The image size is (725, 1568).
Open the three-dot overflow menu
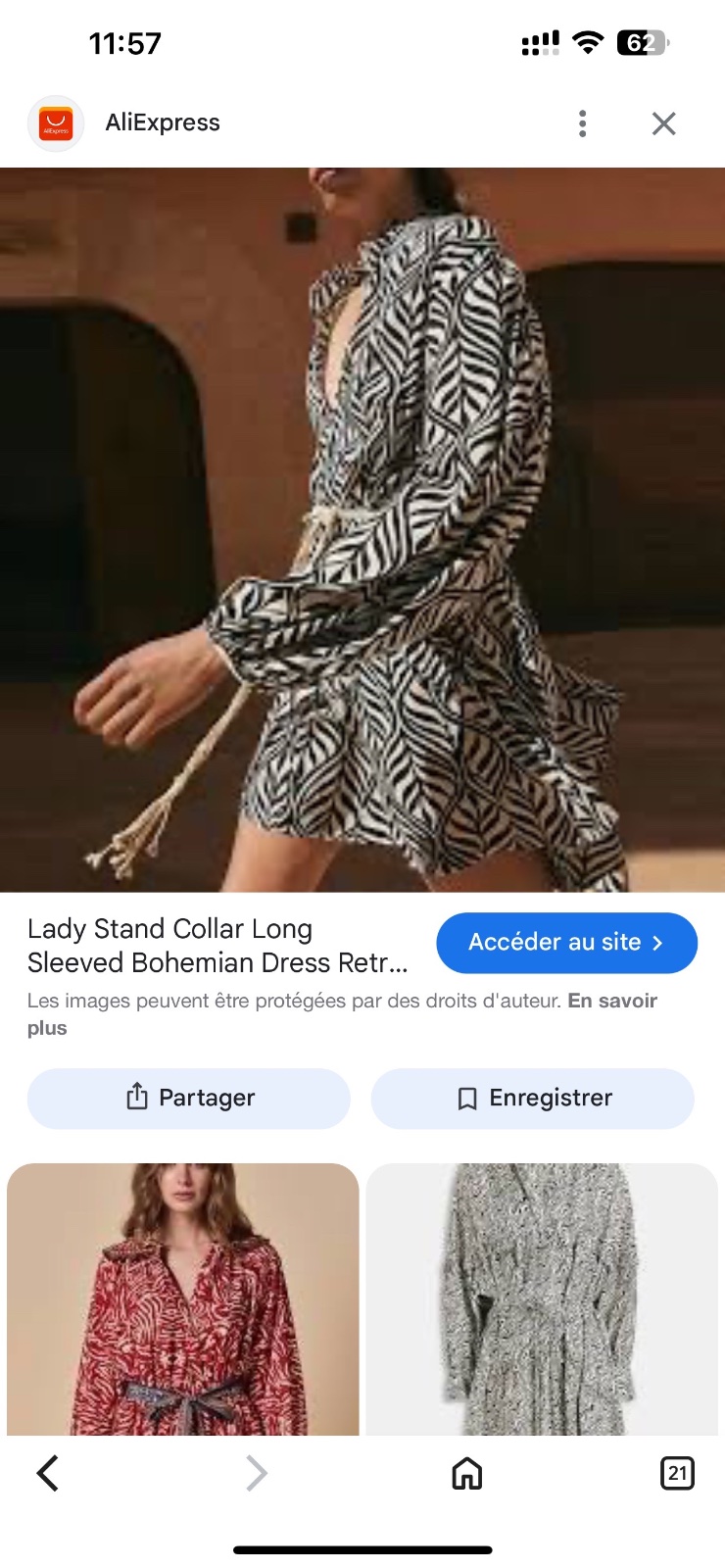tap(583, 123)
